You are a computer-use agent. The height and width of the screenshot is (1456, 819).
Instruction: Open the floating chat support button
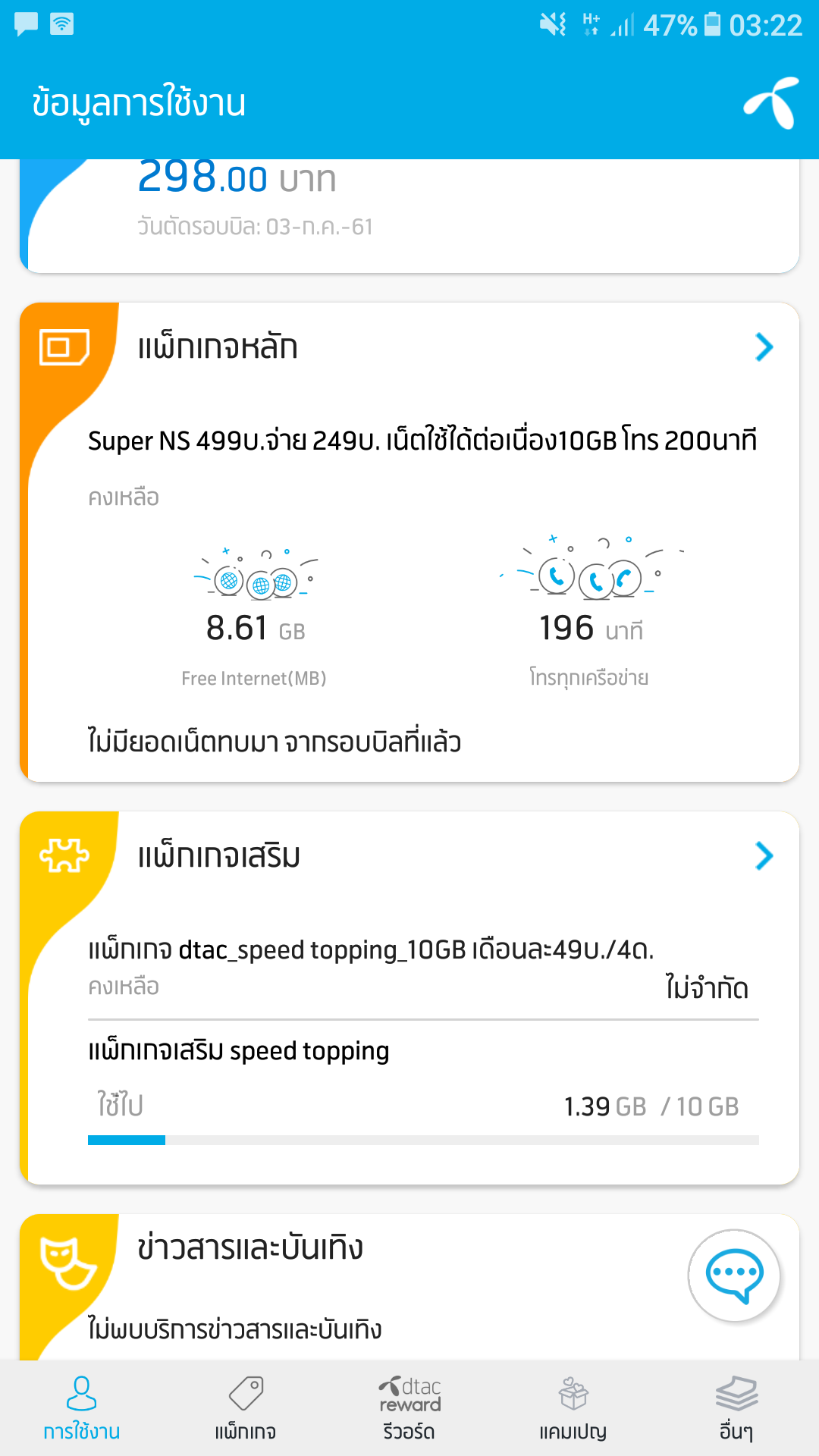click(734, 1276)
